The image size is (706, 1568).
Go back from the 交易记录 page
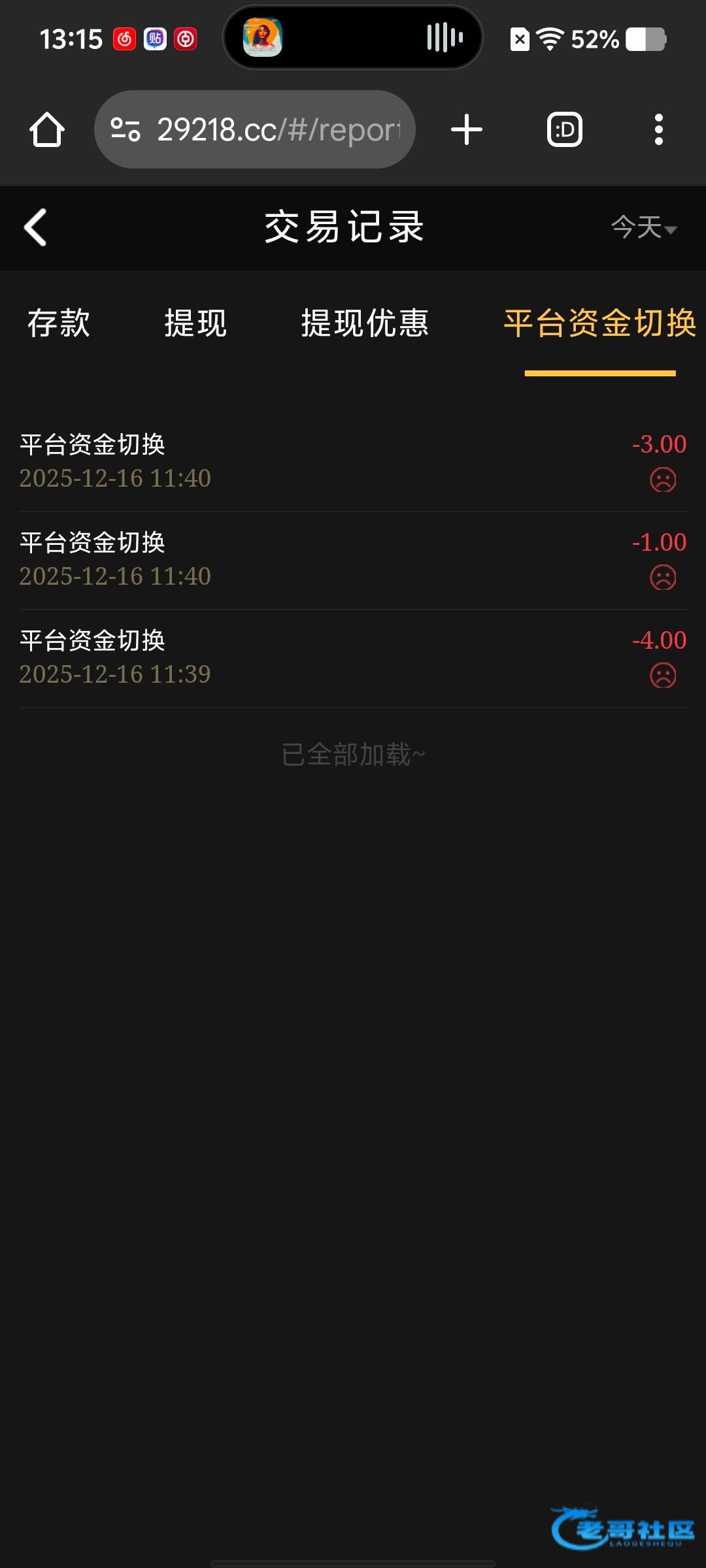pos(35,227)
